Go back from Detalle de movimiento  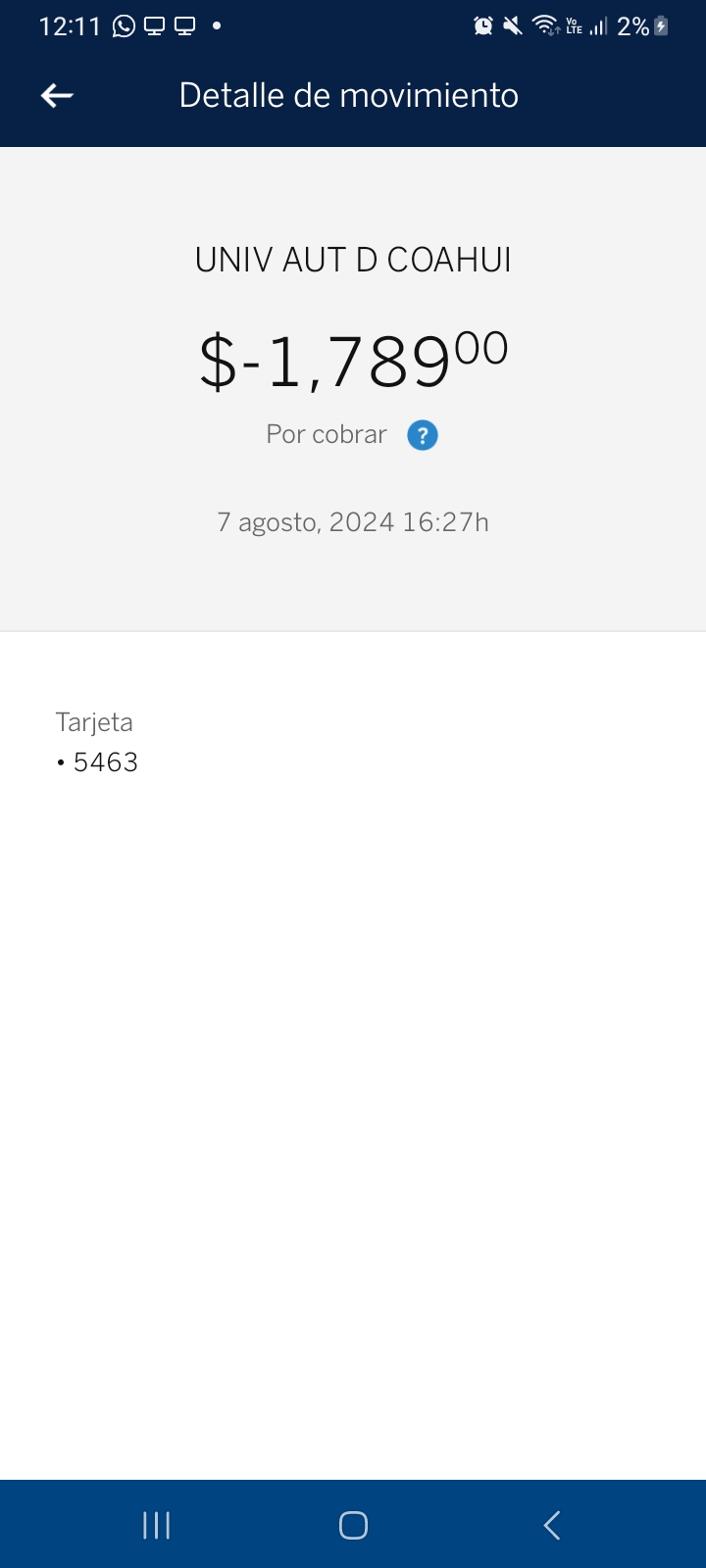57,95
